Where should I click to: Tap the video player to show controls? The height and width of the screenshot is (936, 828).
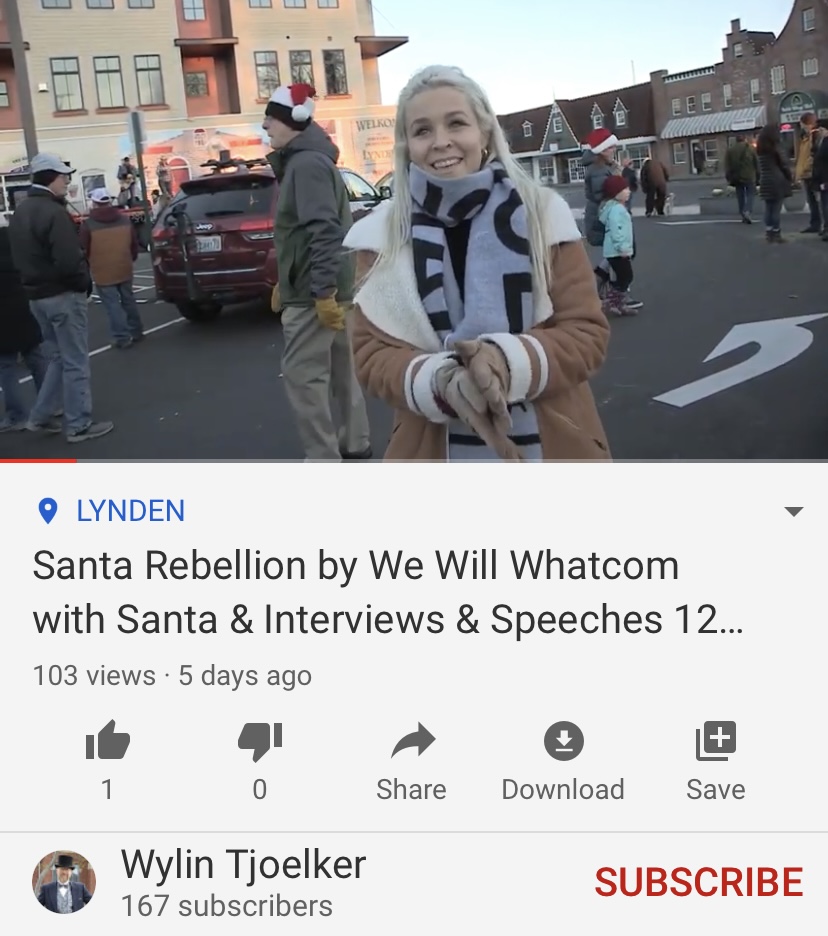(x=414, y=230)
